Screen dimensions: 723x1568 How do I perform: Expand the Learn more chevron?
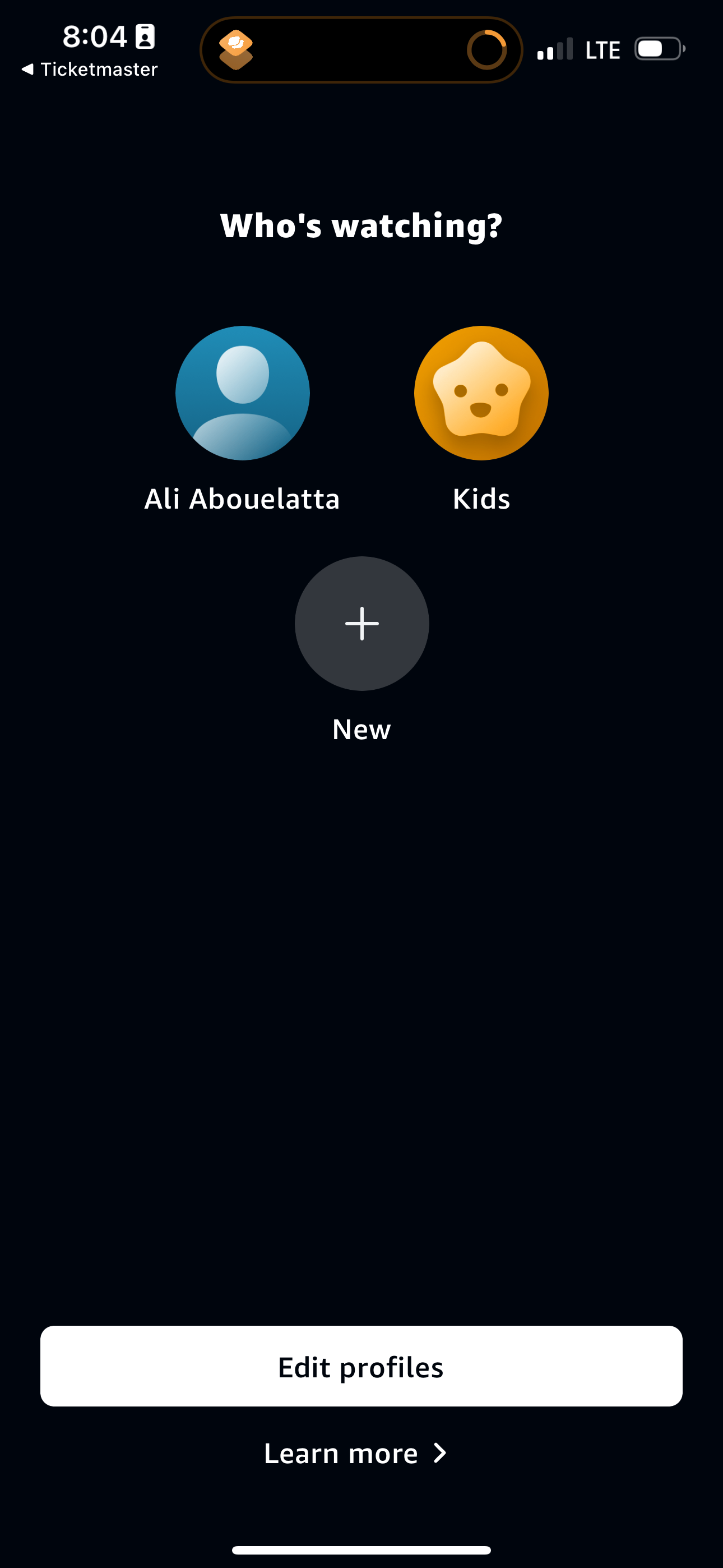[x=440, y=1453]
